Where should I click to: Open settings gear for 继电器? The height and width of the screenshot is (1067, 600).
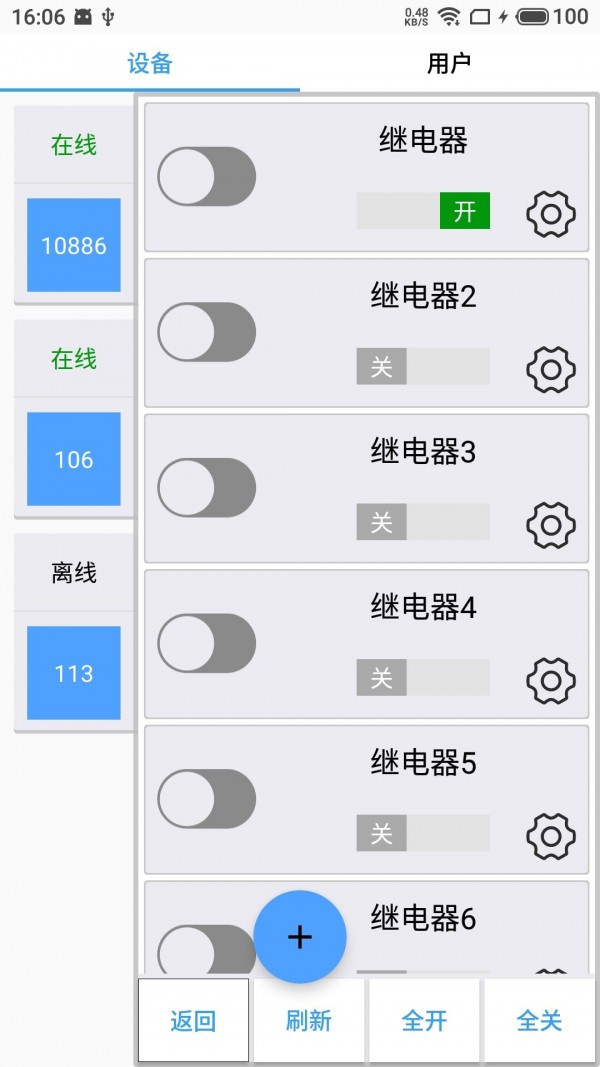coord(551,214)
